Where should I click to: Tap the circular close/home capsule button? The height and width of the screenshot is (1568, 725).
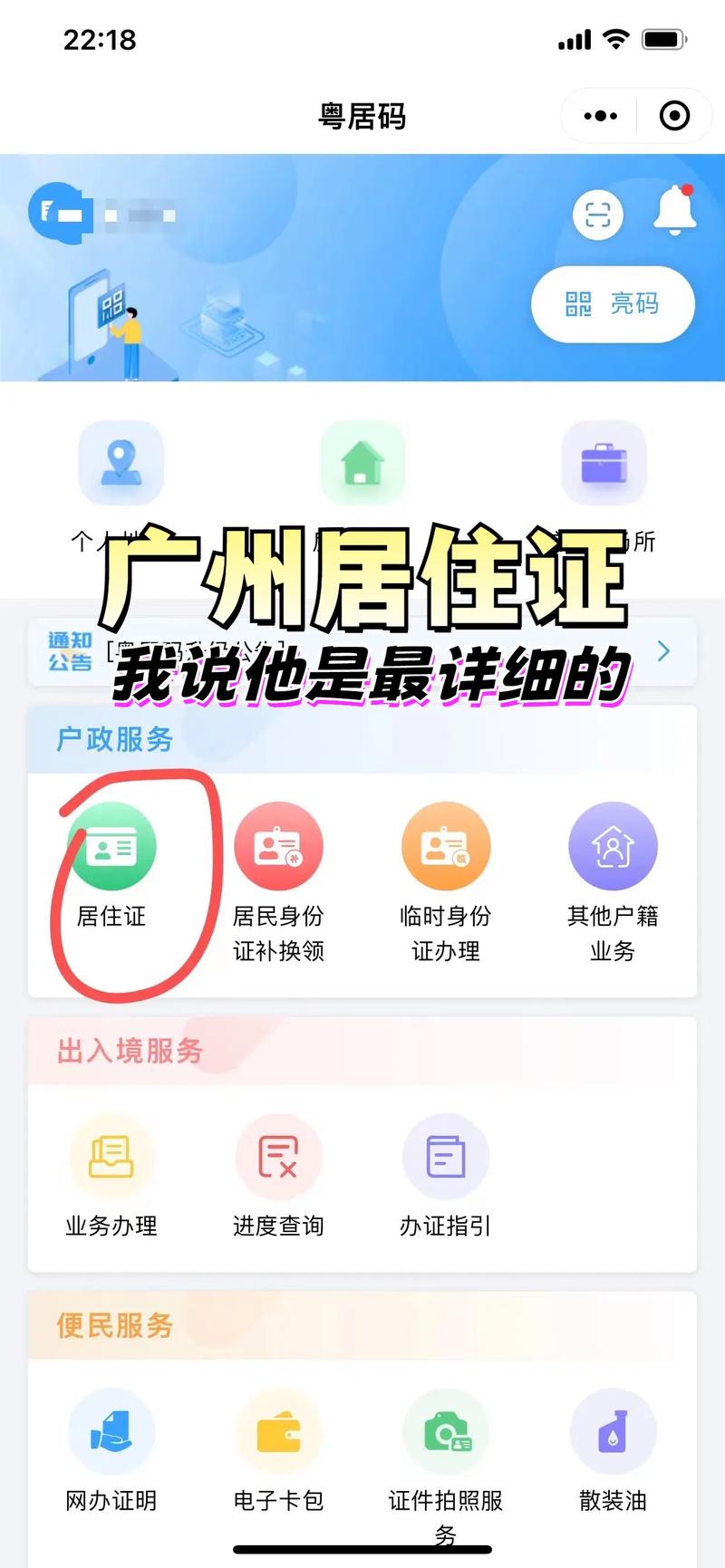pos(673,116)
